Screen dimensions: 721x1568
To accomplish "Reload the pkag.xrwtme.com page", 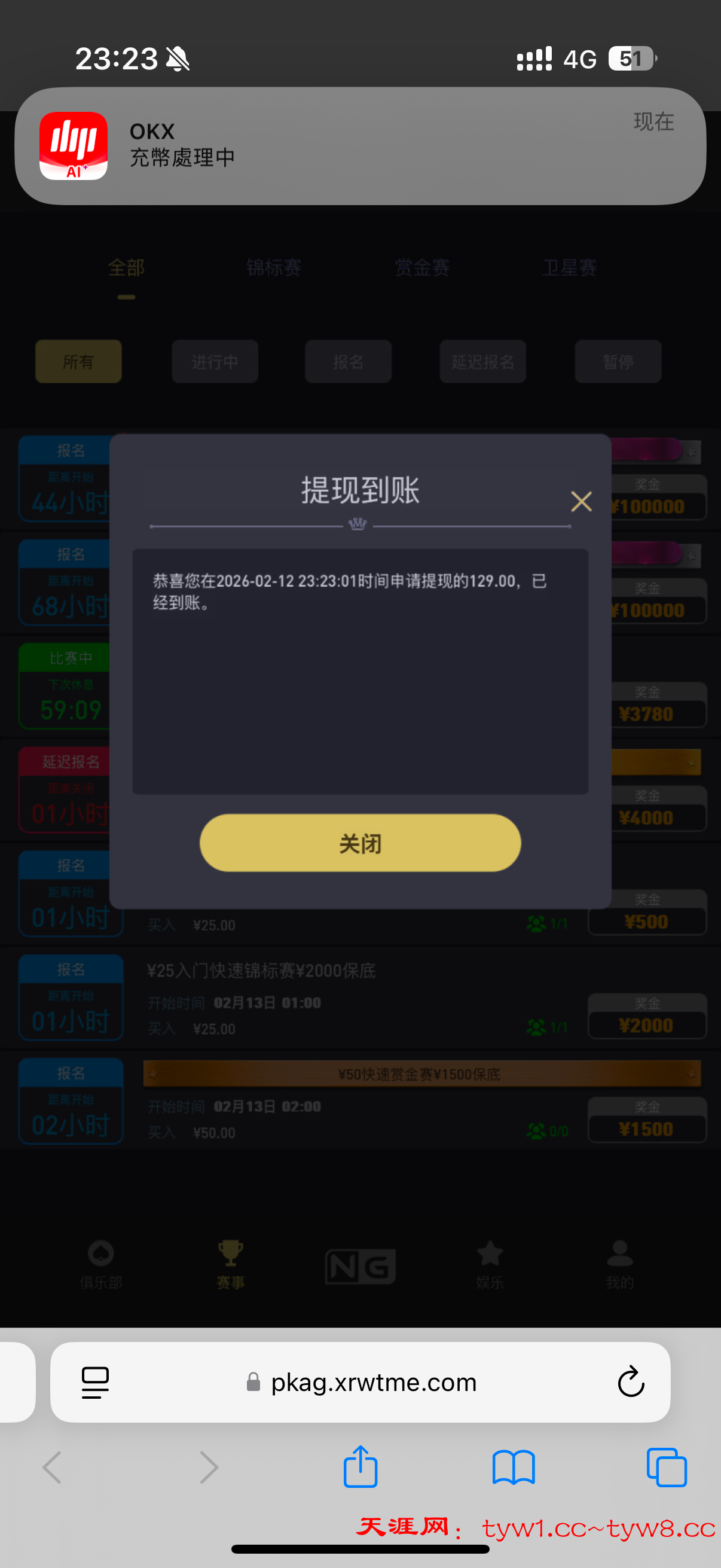I will (x=630, y=1382).
